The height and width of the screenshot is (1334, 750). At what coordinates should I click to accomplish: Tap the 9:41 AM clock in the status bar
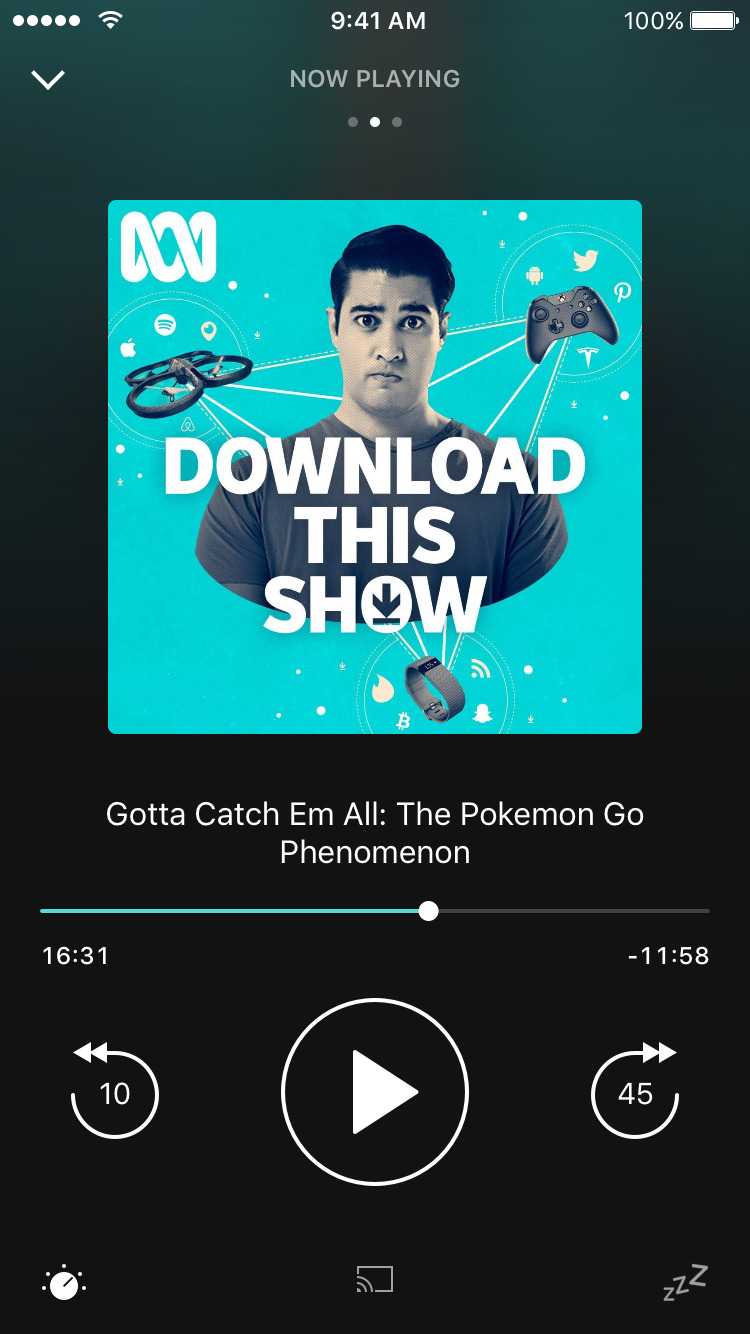click(375, 20)
